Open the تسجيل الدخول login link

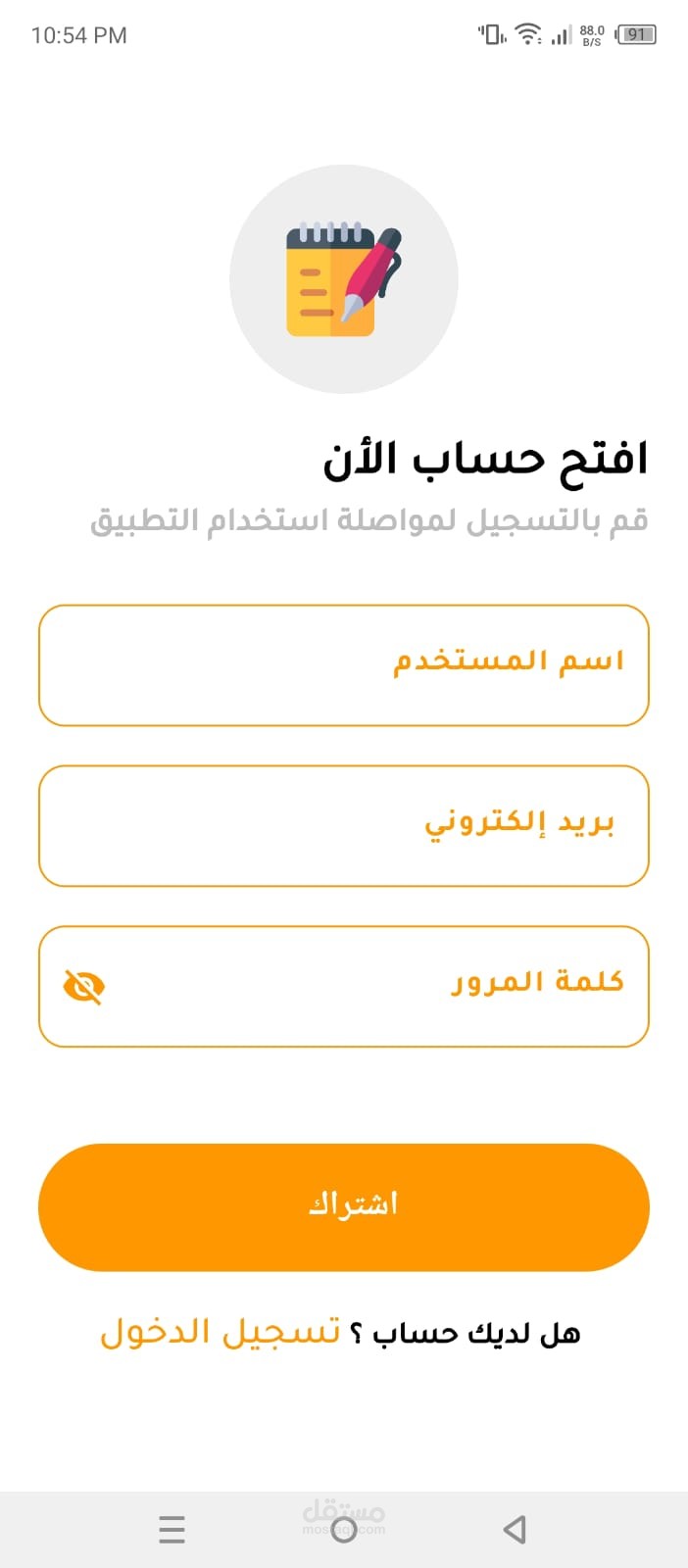point(221,1333)
